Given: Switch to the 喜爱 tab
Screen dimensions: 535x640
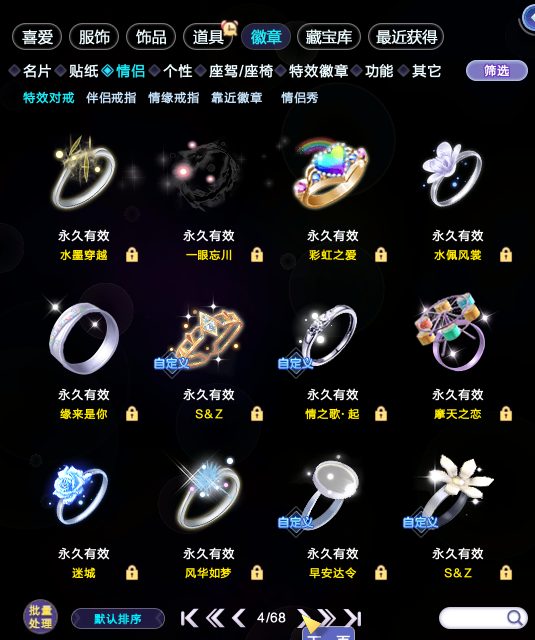Looking at the screenshot, I should point(37,37).
